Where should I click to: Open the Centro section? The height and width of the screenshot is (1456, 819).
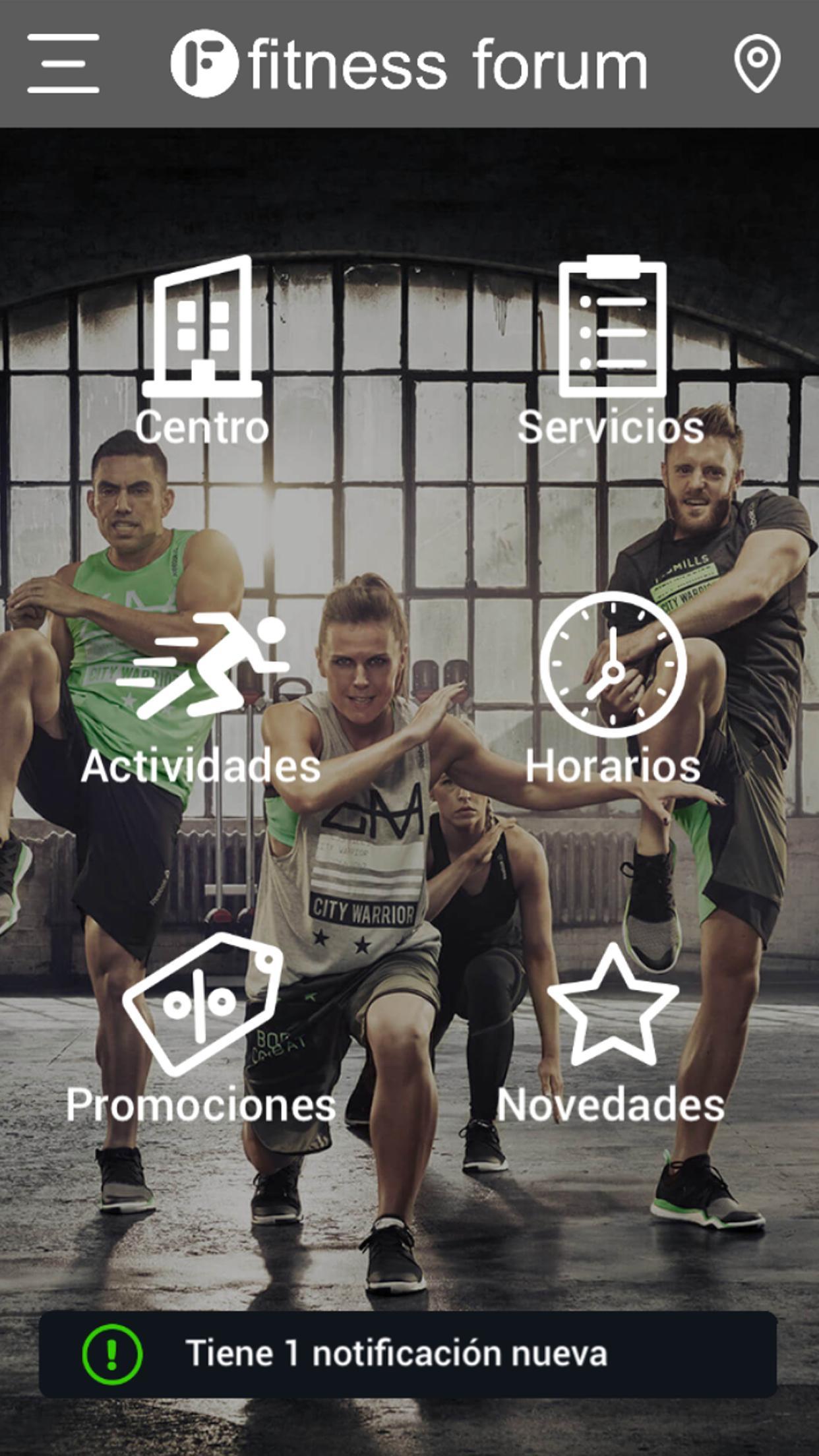point(202,350)
